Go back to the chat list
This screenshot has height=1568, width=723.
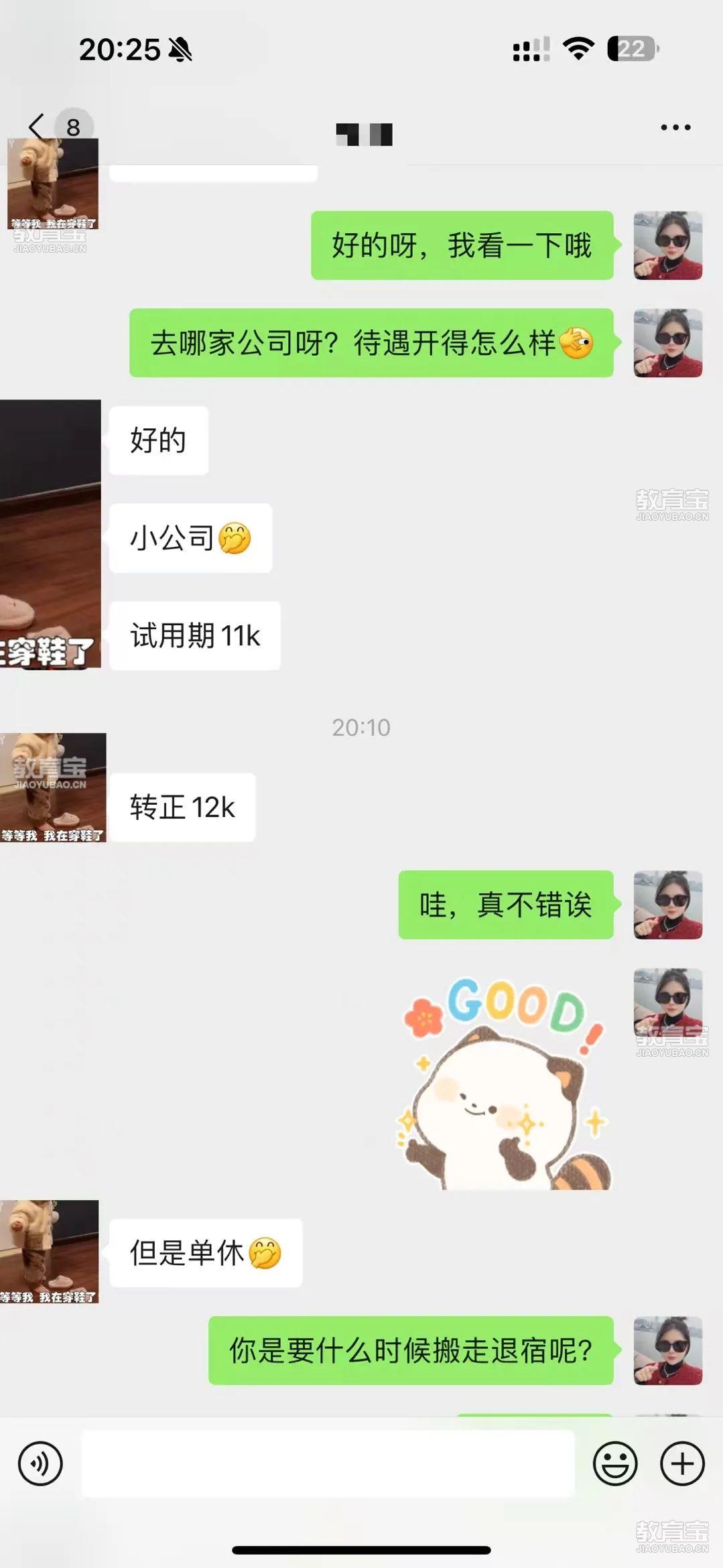click(x=37, y=126)
